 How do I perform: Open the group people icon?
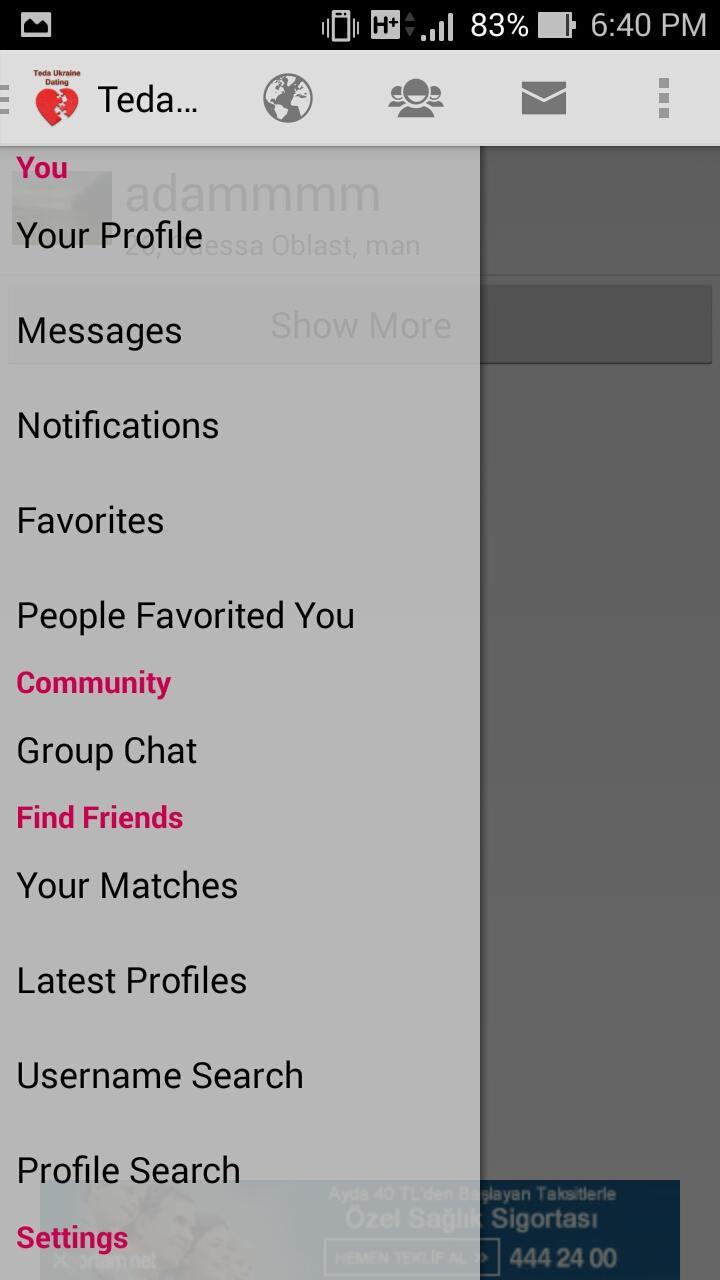point(415,99)
